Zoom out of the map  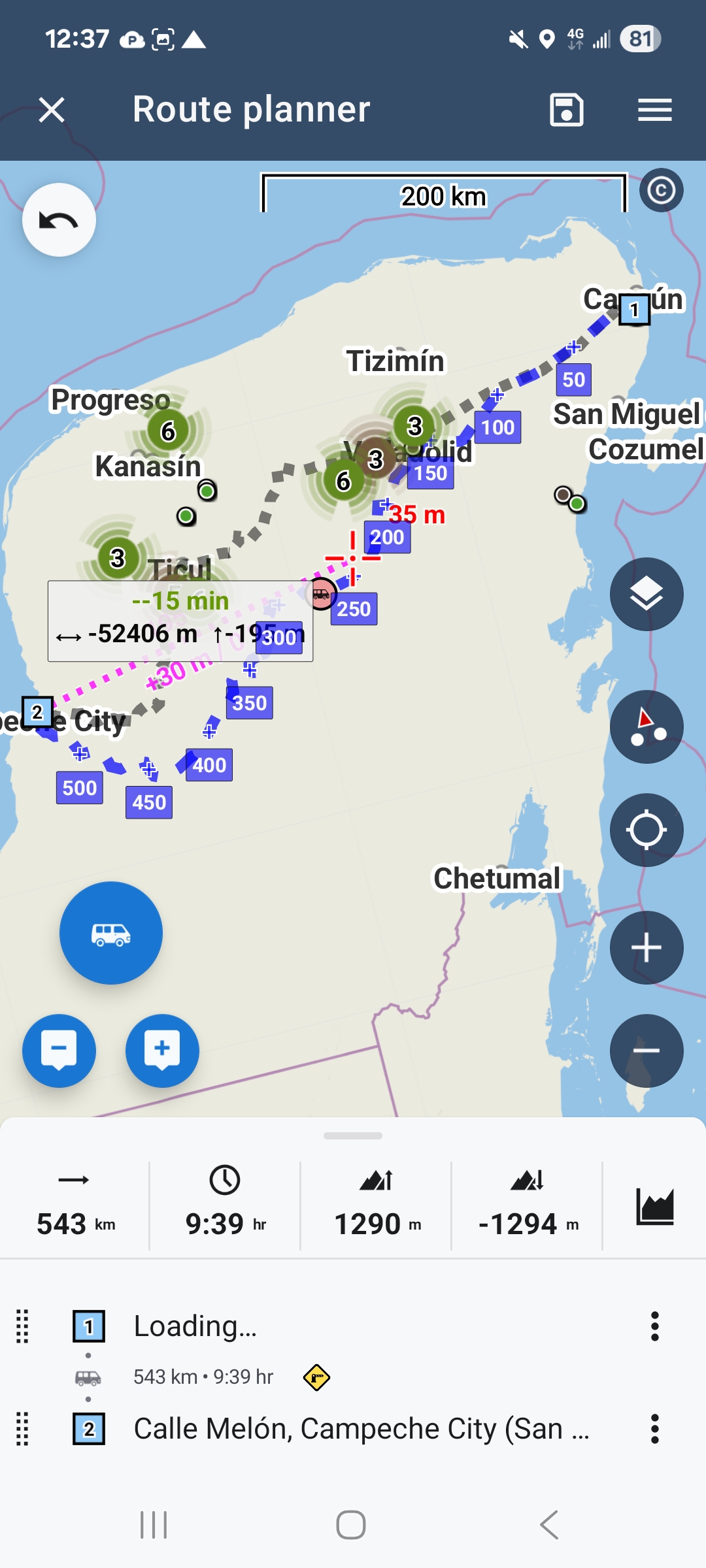(646, 1051)
